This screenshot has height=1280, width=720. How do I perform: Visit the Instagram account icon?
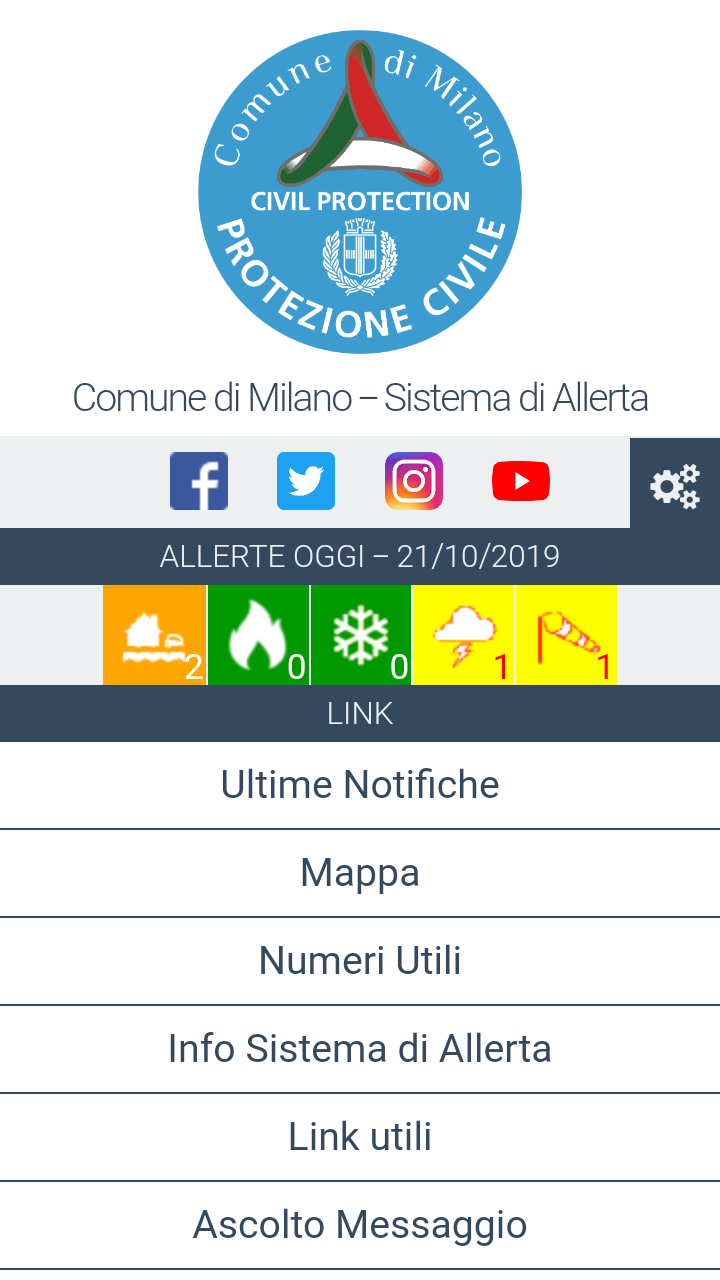coord(414,481)
